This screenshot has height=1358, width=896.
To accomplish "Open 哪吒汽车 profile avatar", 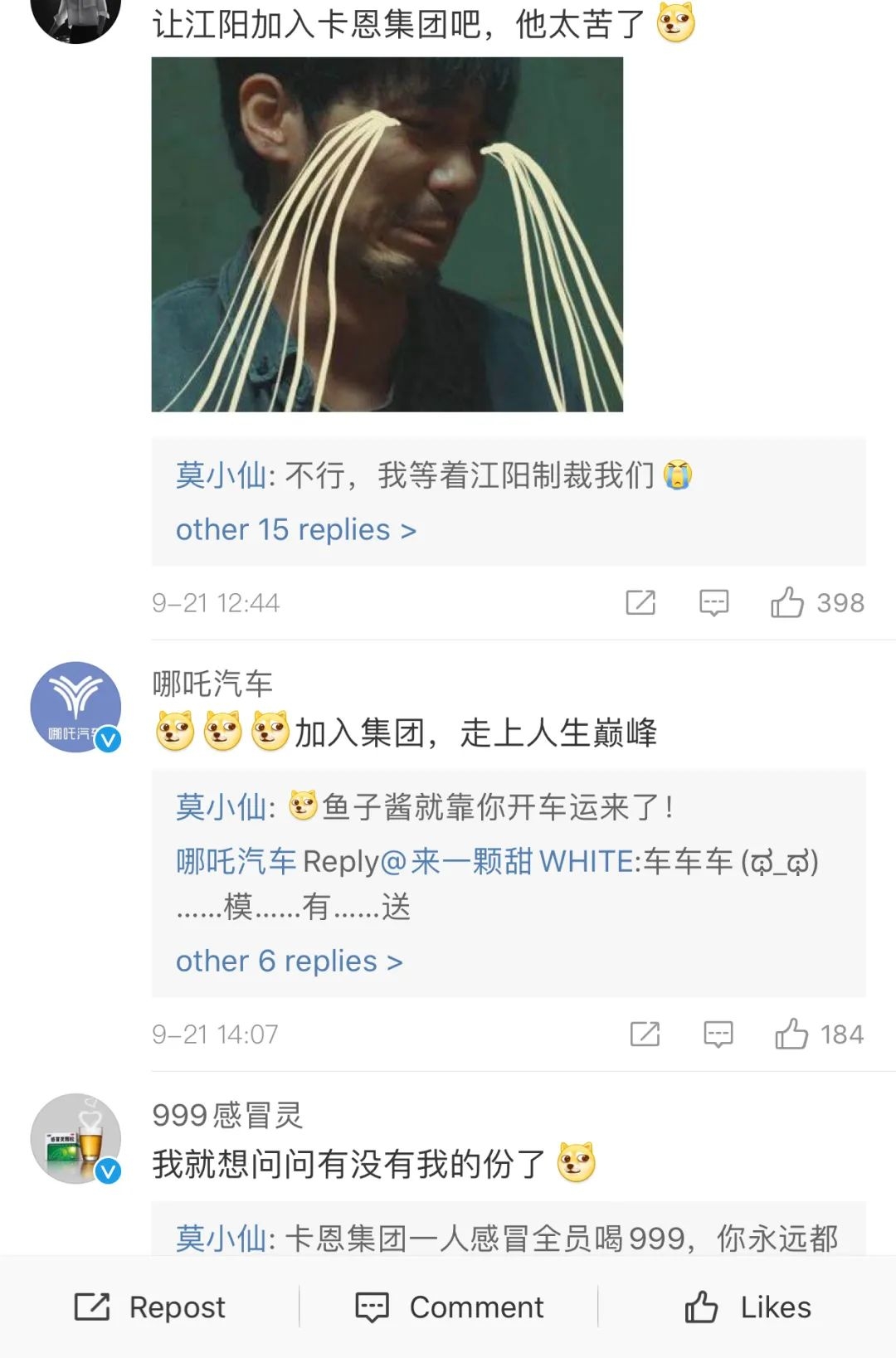I will (75, 707).
